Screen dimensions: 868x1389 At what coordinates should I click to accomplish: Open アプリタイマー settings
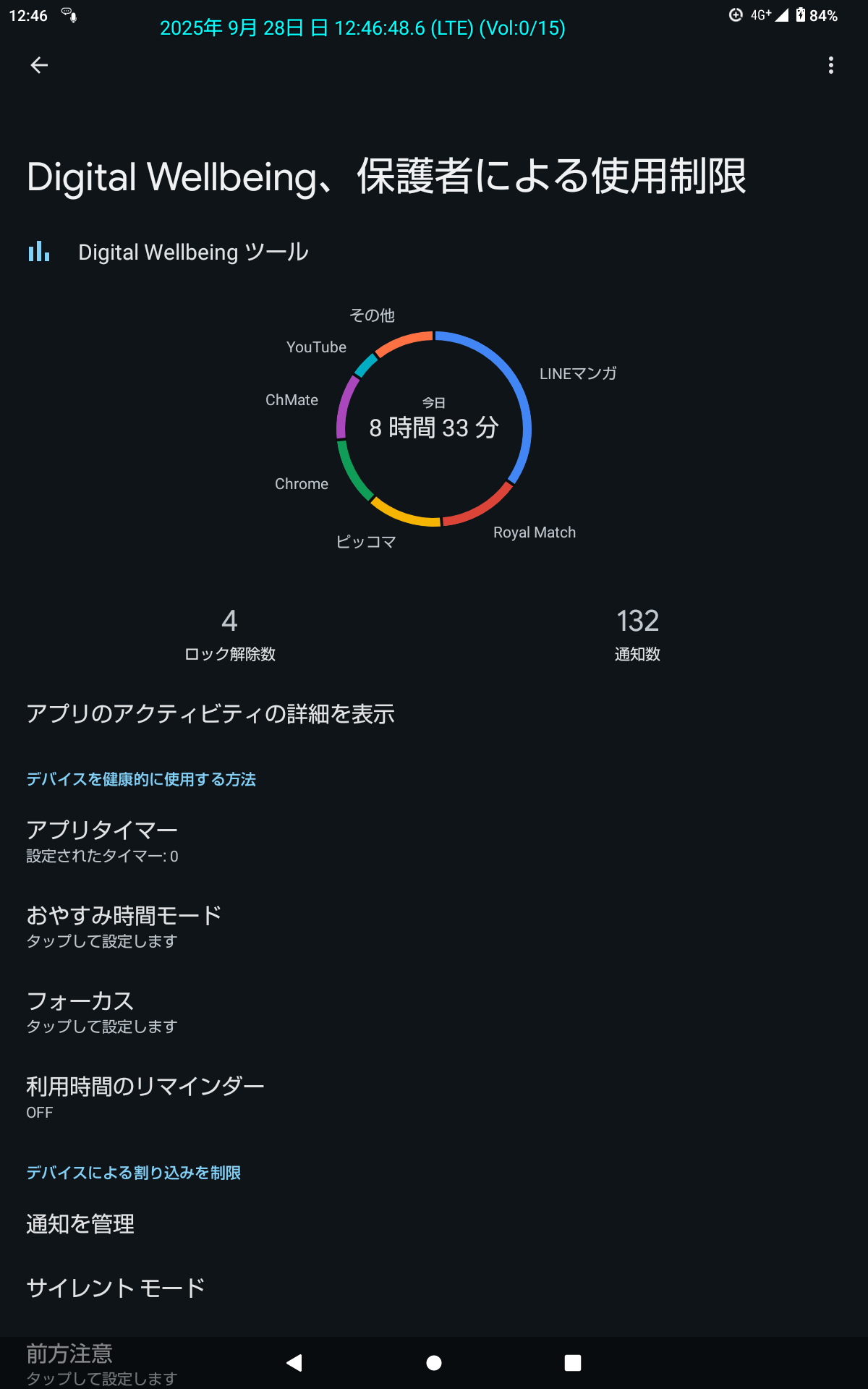click(102, 841)
